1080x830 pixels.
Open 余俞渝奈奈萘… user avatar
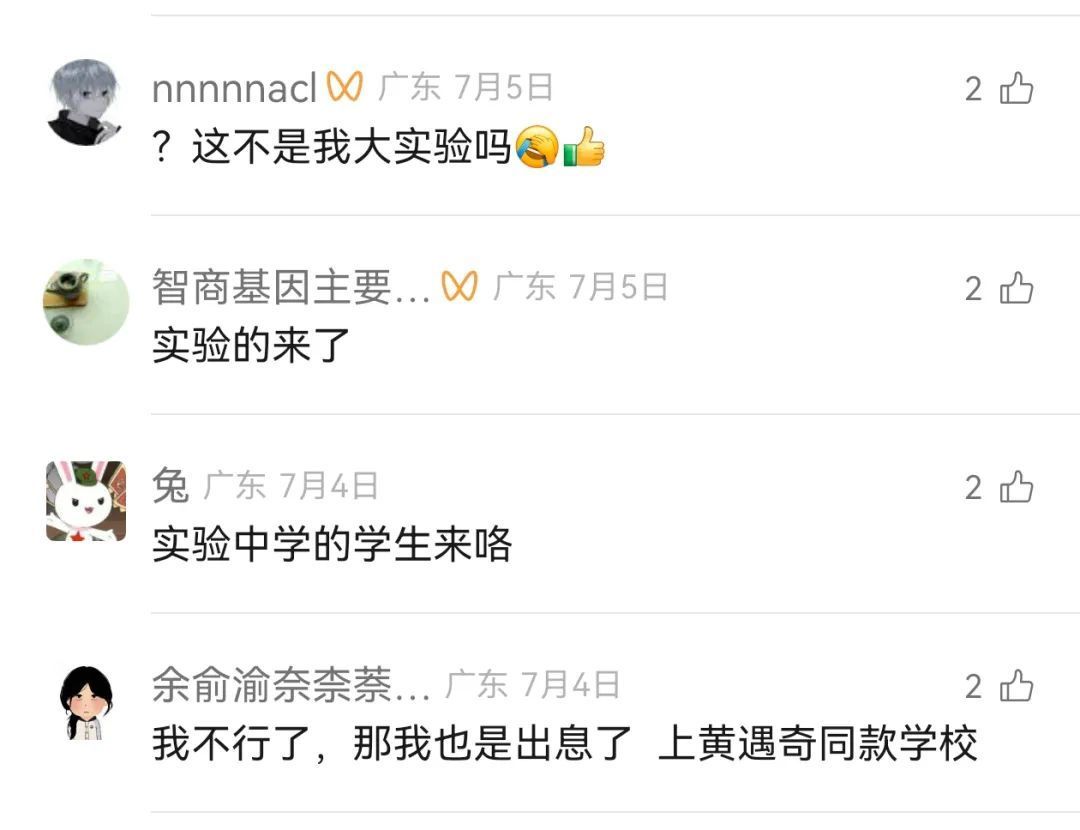[x=86, y=701]
